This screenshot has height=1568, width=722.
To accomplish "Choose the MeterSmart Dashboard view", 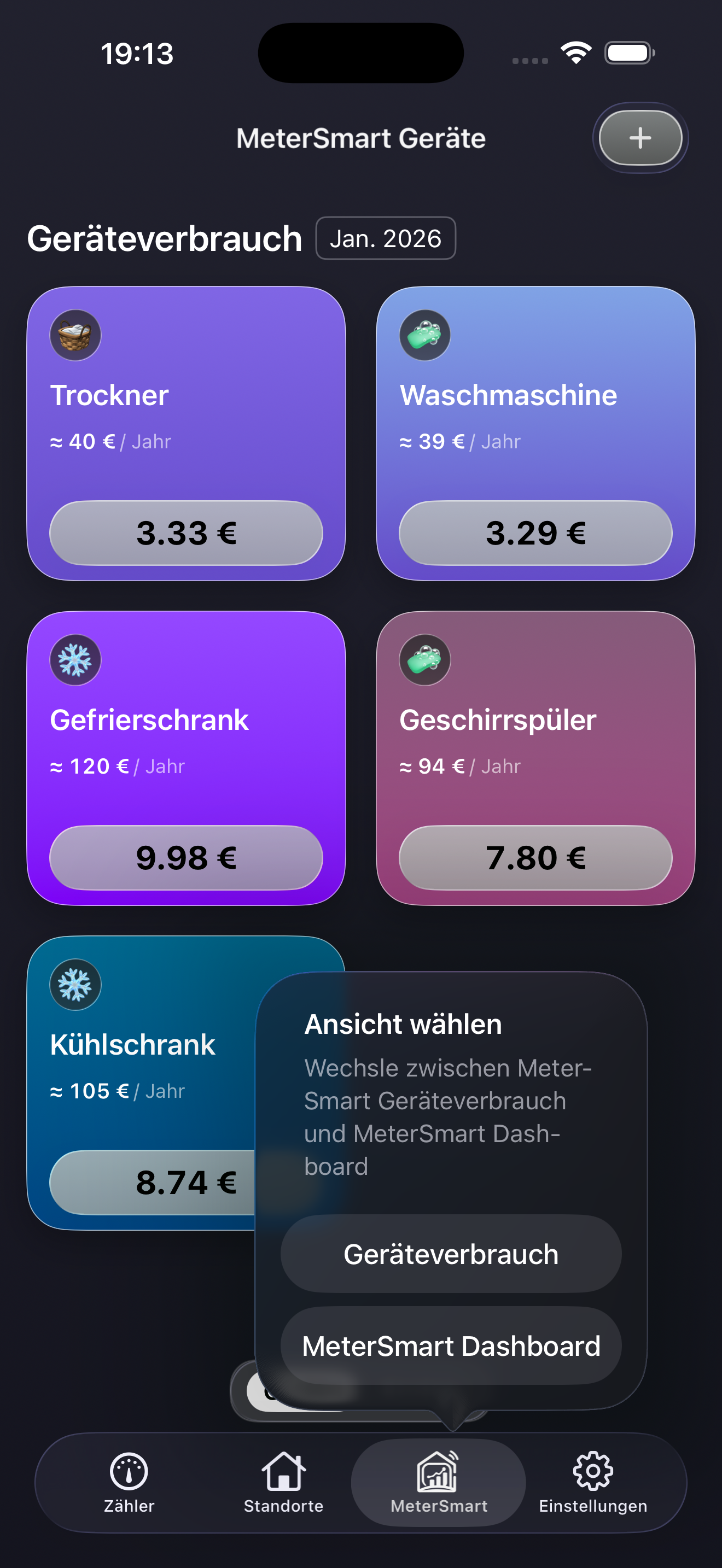I will [x=451, y=1346].
